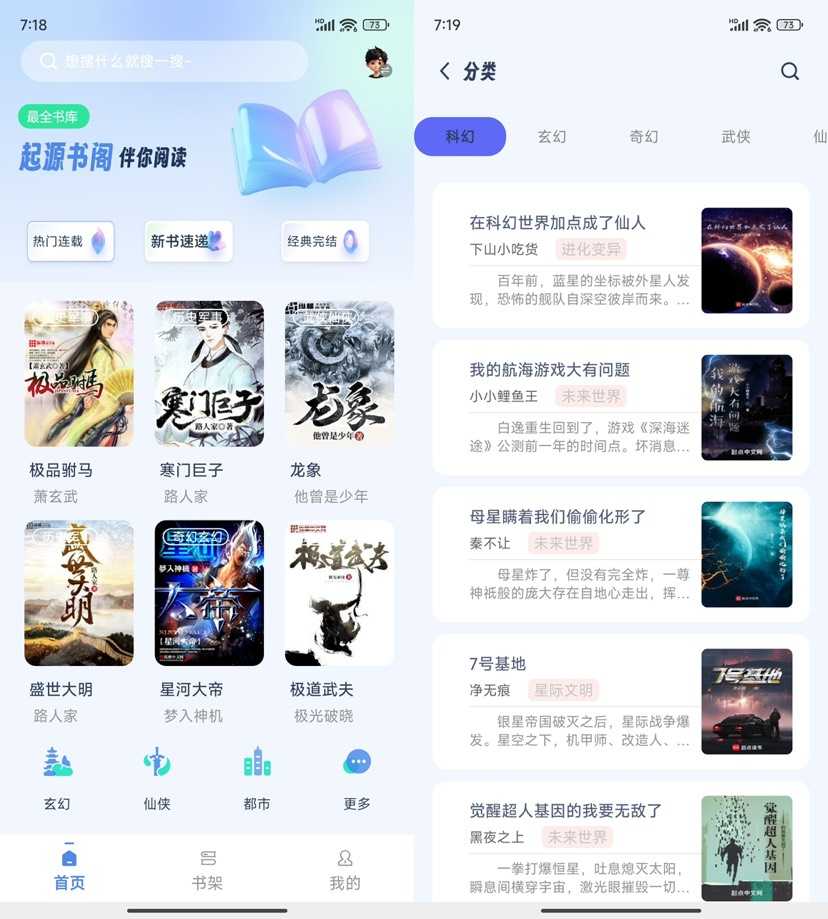Image resolution: width=828 pixels, height=919 pixels.
Task: Go back from the 分类 page
Action: point(445,72)
